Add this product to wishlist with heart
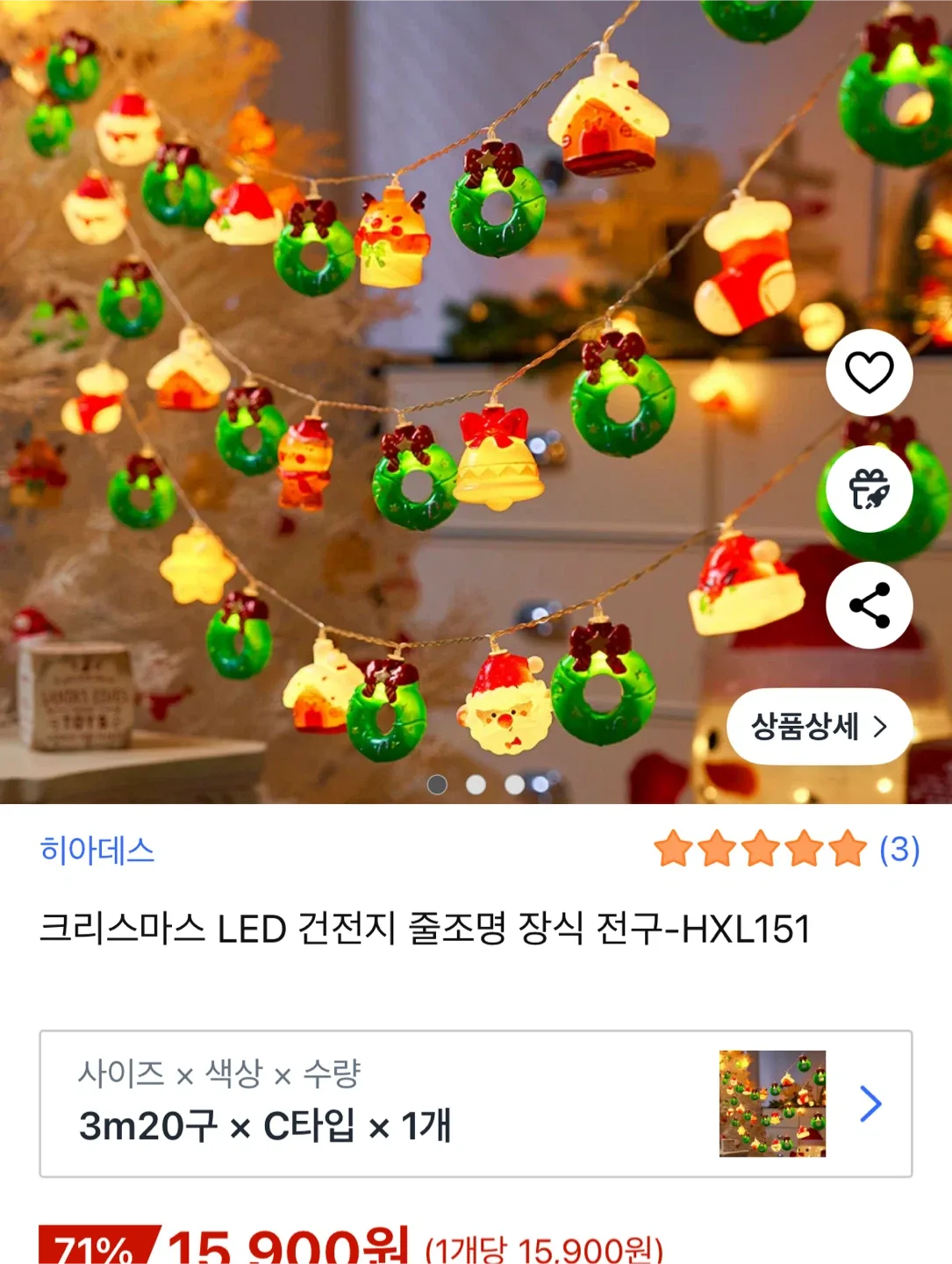Viewport: 952px width, 1264px height. click(869, 372)
